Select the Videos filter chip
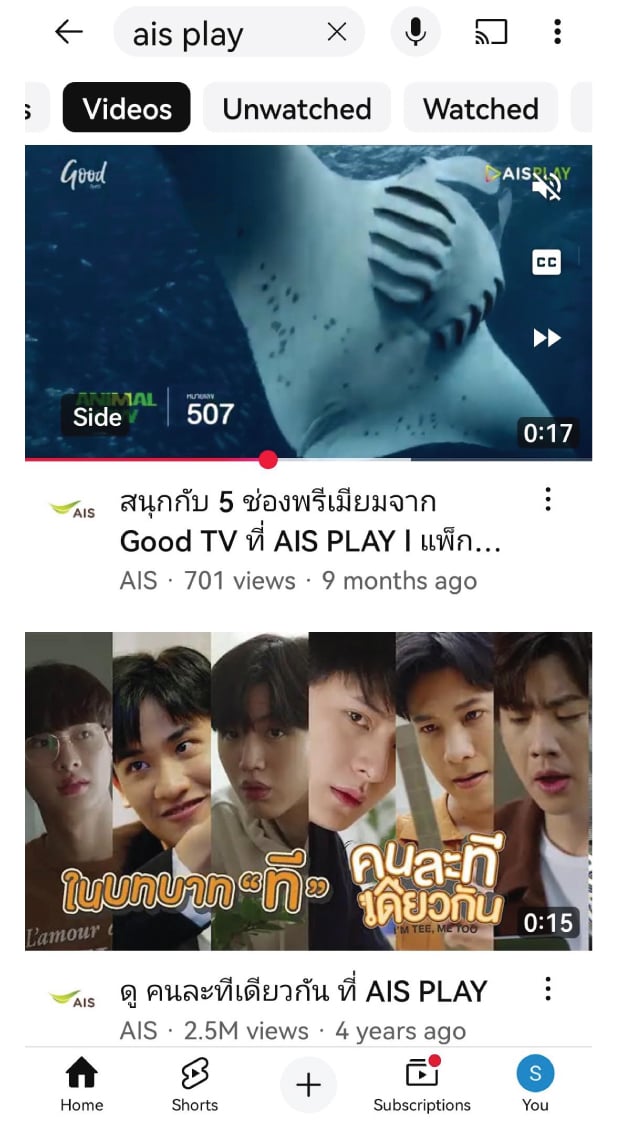The height and width of the screenshot is (1127, 617). tap(127, 108)
